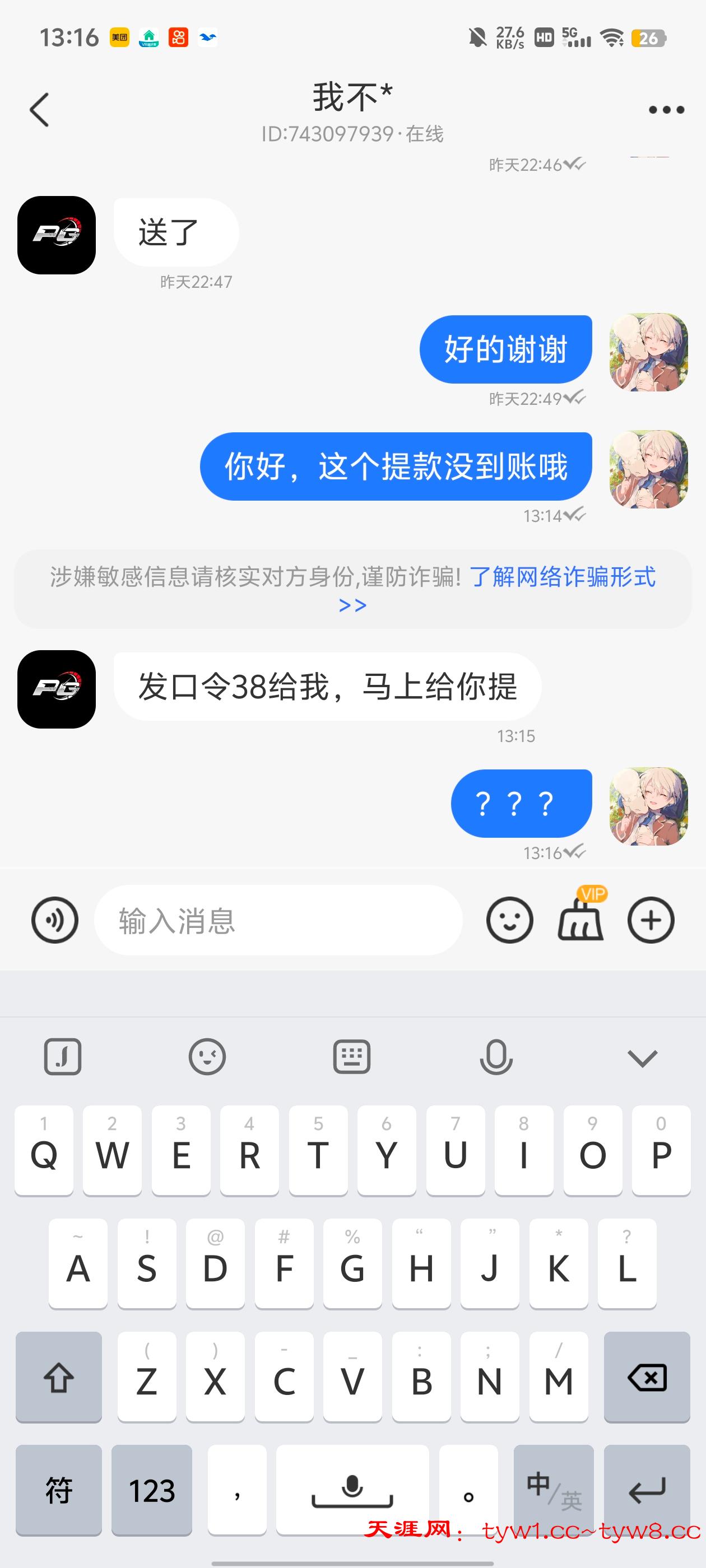Open the PG contact's avatar next to 送了
The image size is (706, 1568).
click(57, 235)
